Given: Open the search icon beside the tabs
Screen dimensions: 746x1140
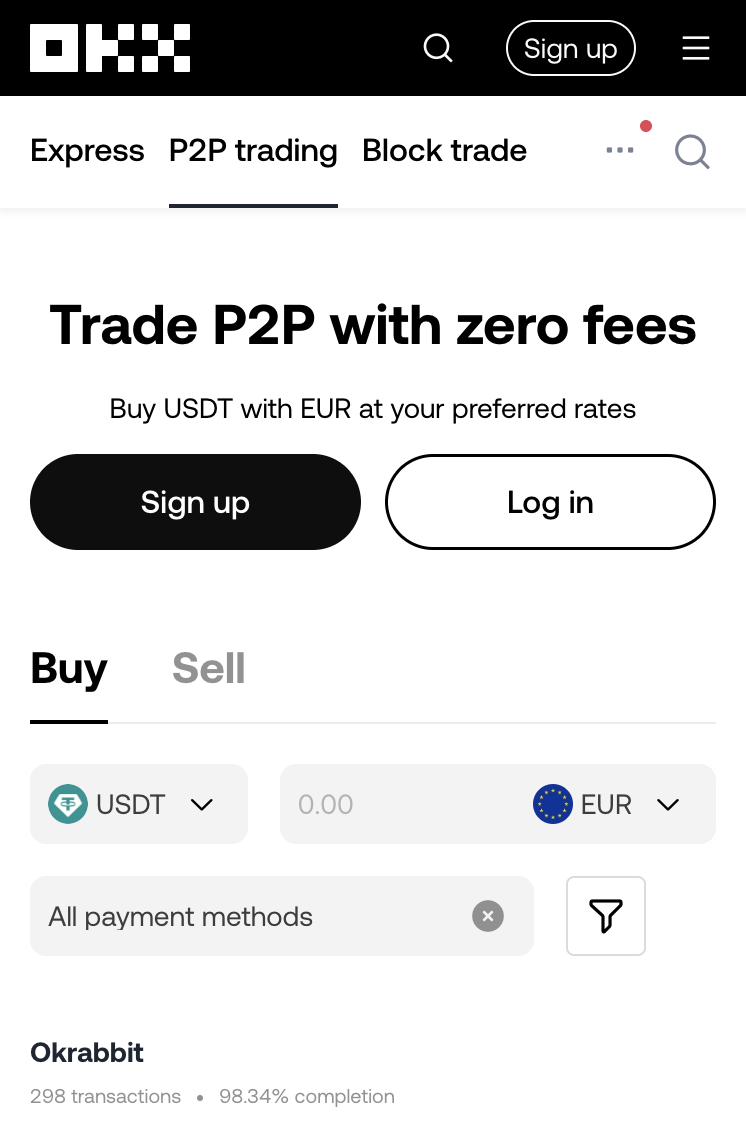Looking at the screenshot, I should pos(692,152).
